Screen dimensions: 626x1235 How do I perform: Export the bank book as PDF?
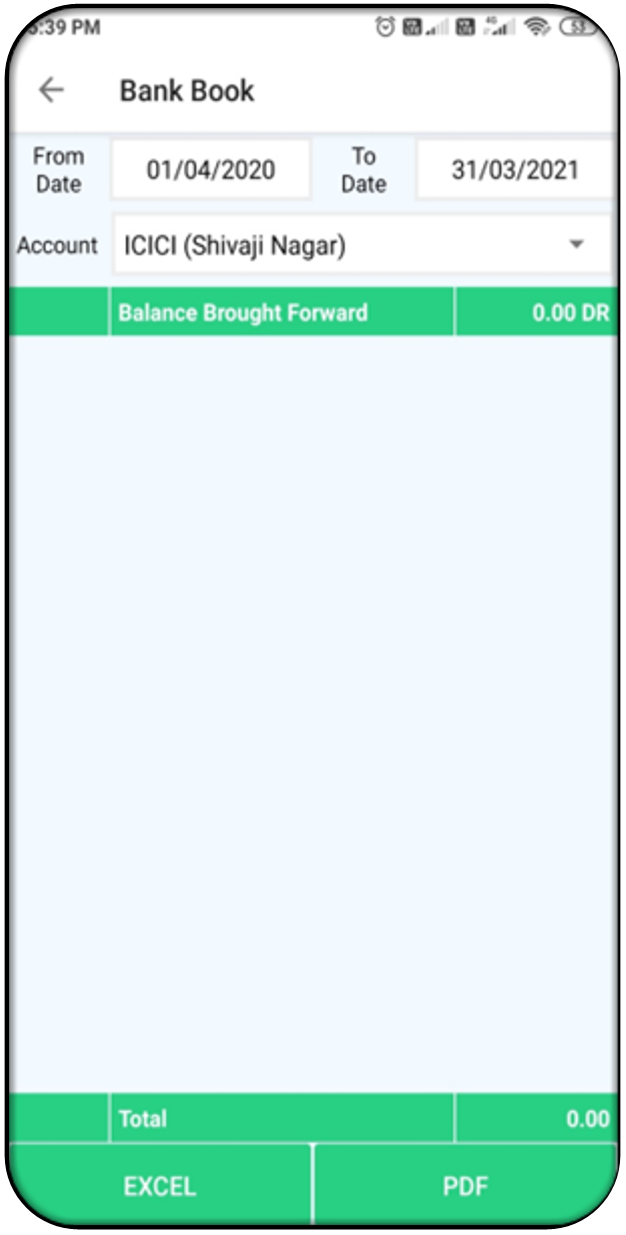(465, 1186)
